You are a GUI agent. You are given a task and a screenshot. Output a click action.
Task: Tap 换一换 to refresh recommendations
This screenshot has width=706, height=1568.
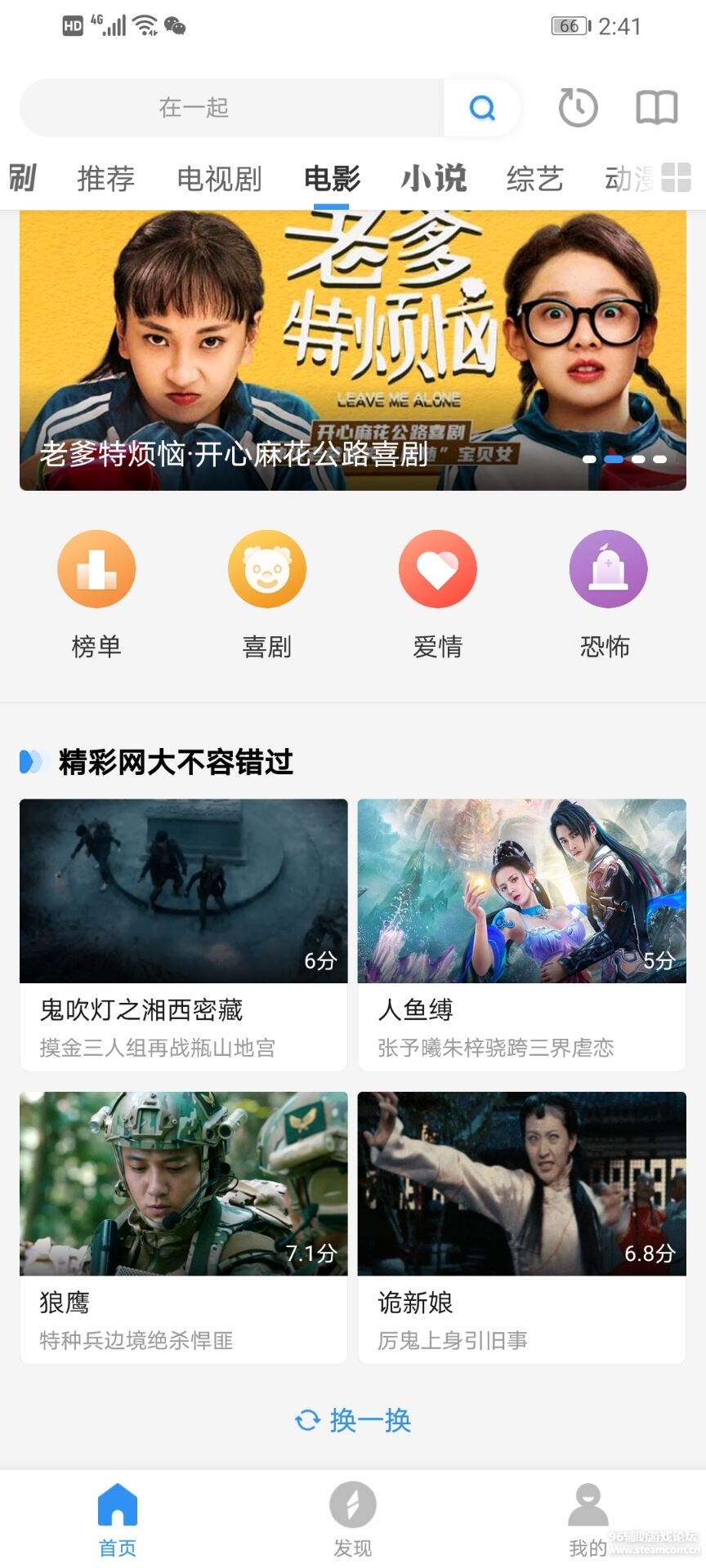(x=352, y=1421)
